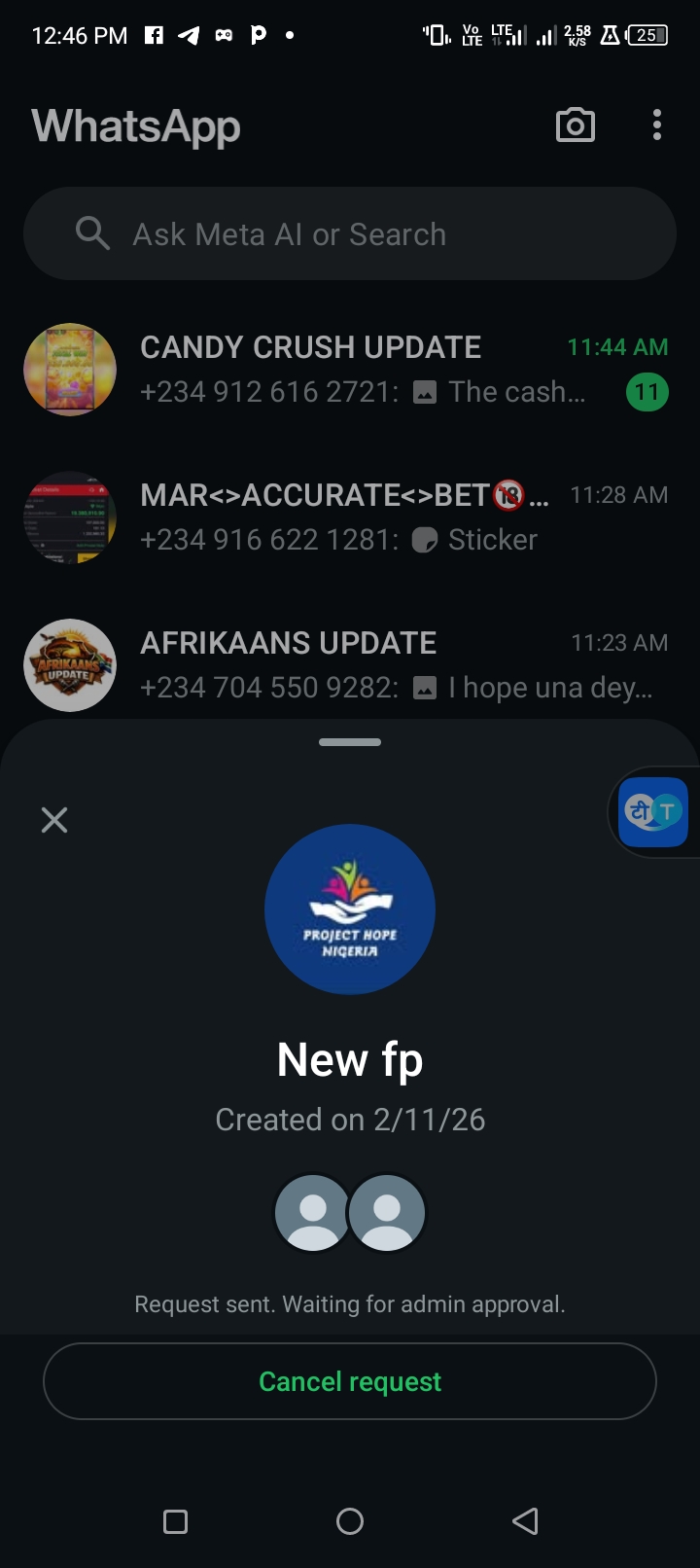The image size is (700, 1568).
Task: Cancel the group join request
Action: [350, 1381]
